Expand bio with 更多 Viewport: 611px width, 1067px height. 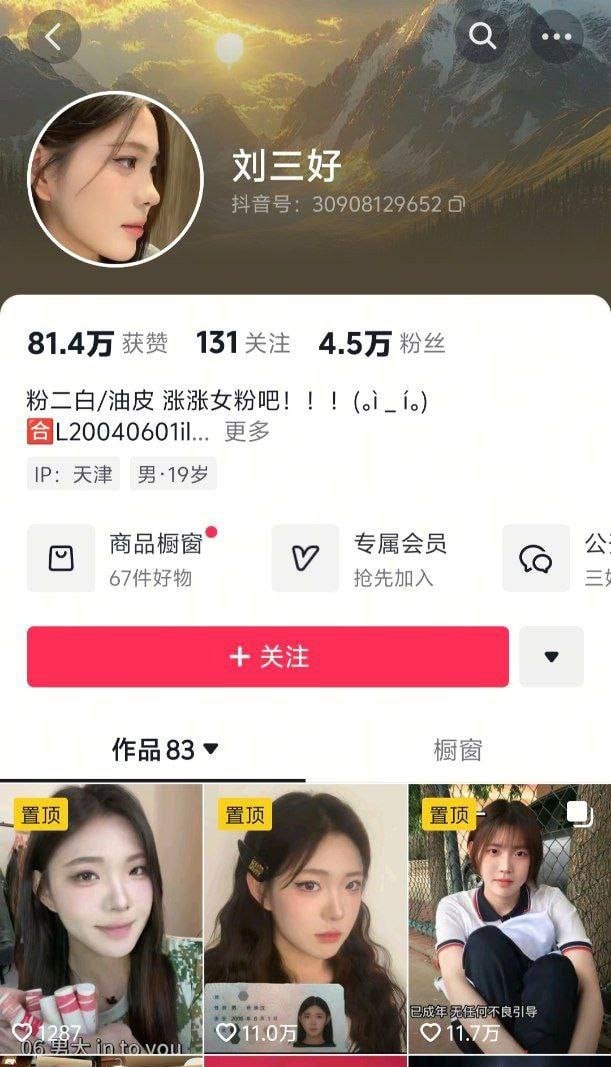247,431
